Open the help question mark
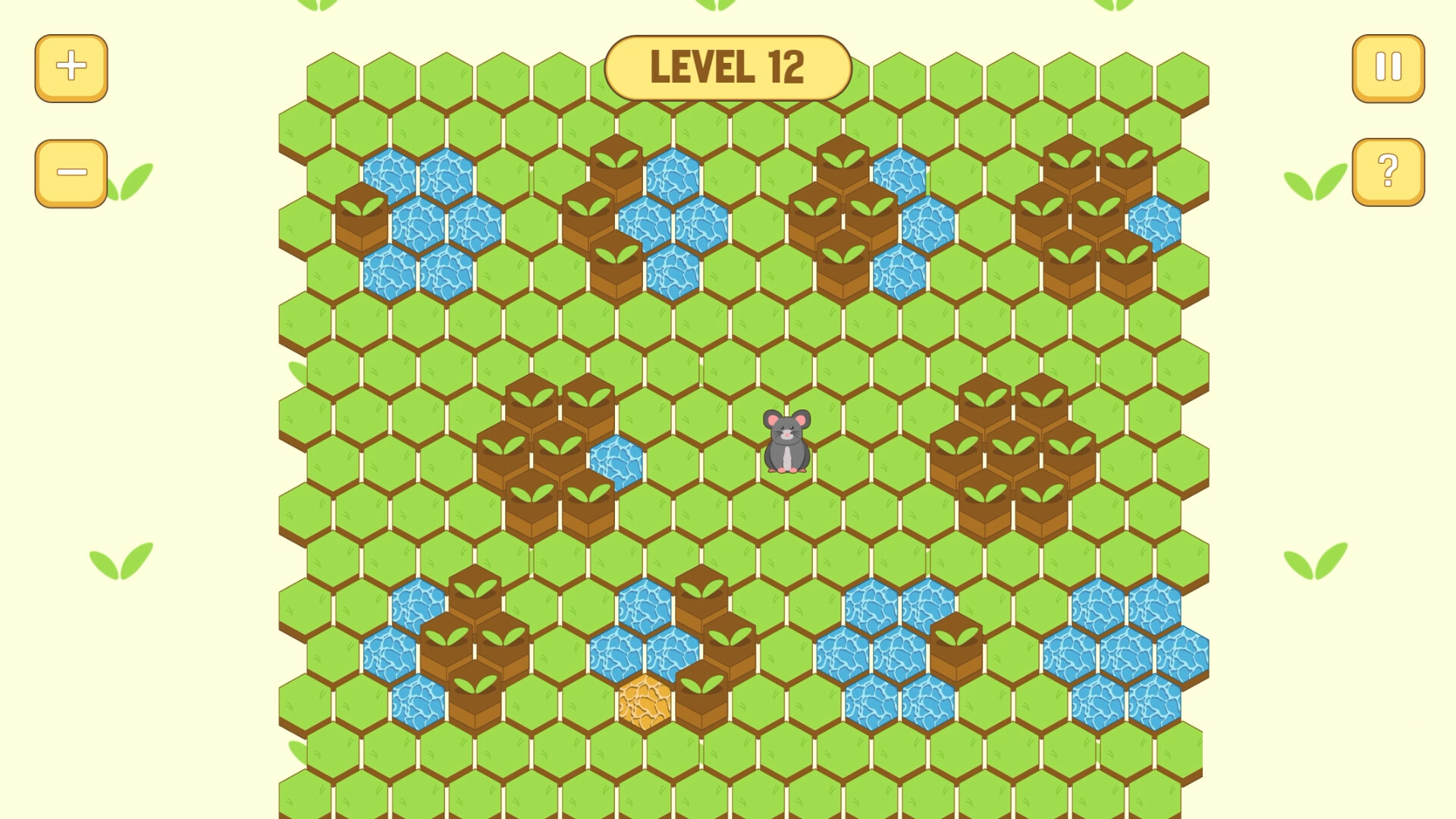1456x819 pixels. click(1388, 172)
